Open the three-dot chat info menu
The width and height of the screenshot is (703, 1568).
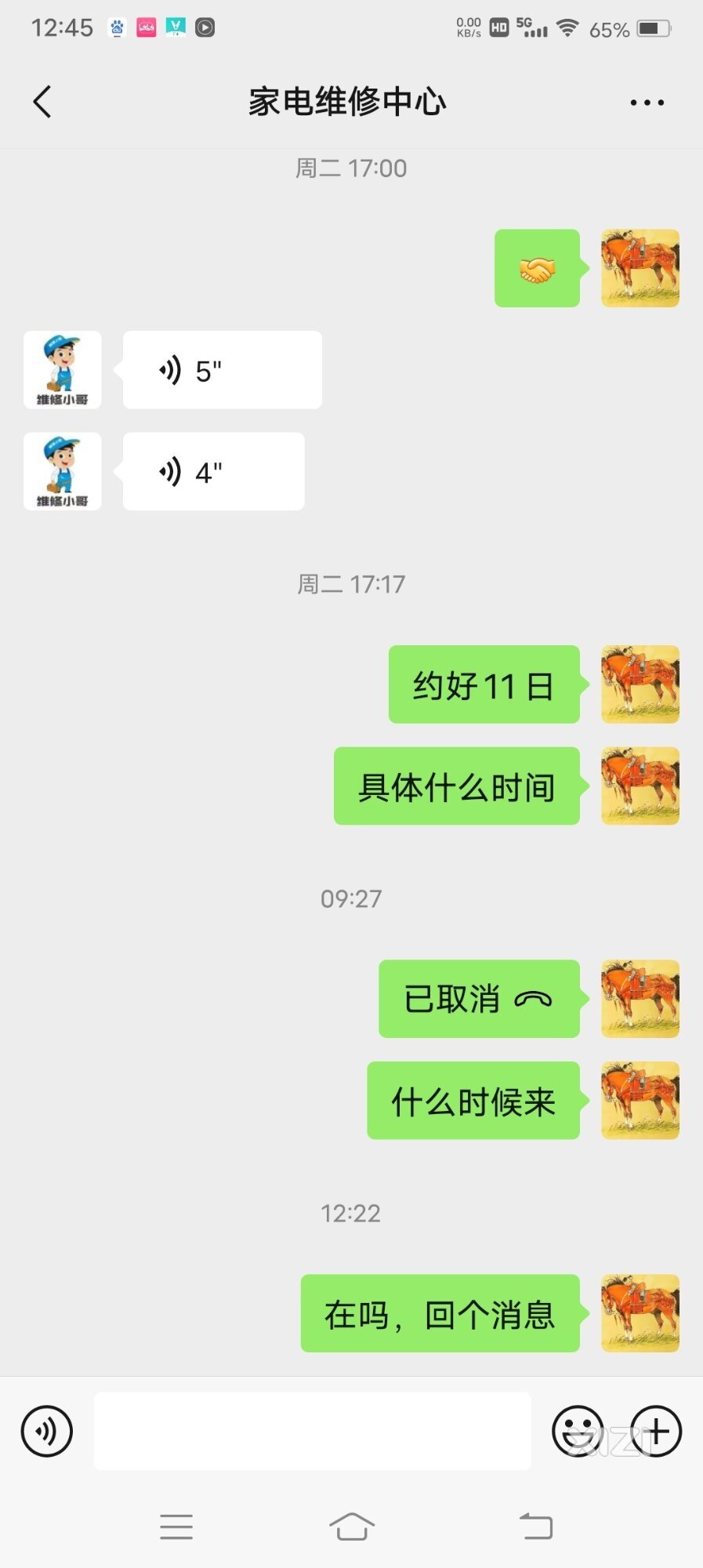point(647,103)
